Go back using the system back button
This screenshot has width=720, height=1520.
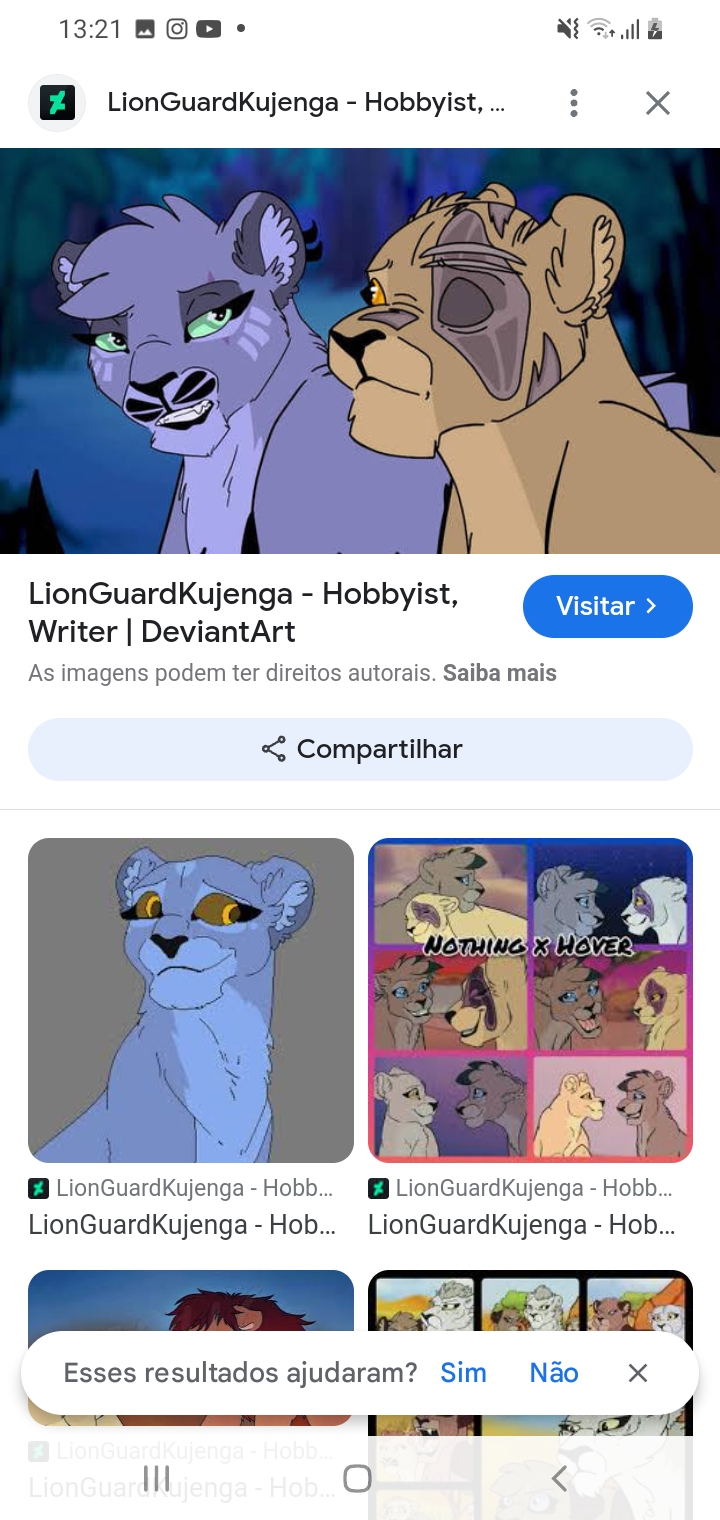[559, 1479]
